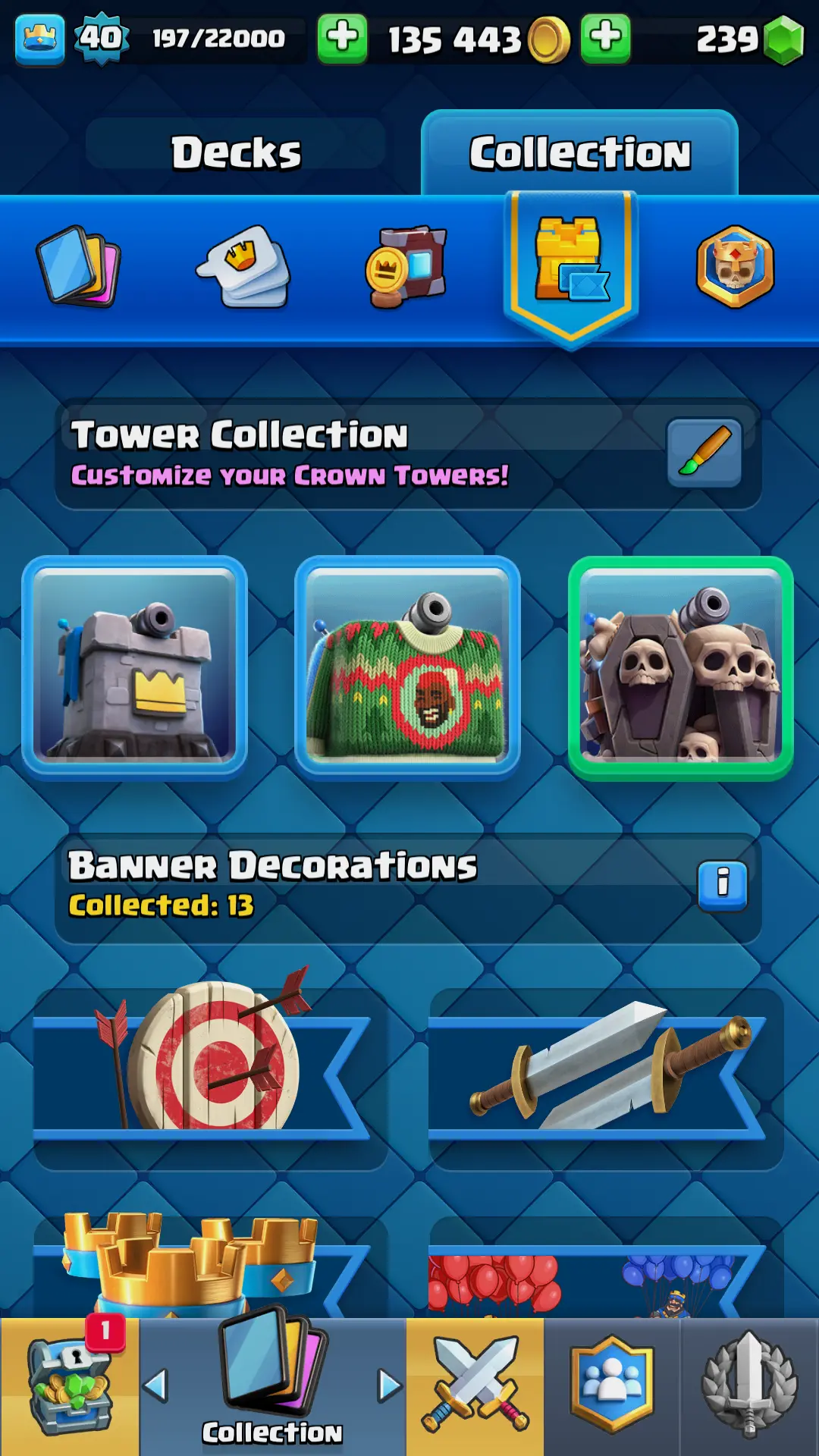Tap the plus button to add gold

[x=605, y=38]
